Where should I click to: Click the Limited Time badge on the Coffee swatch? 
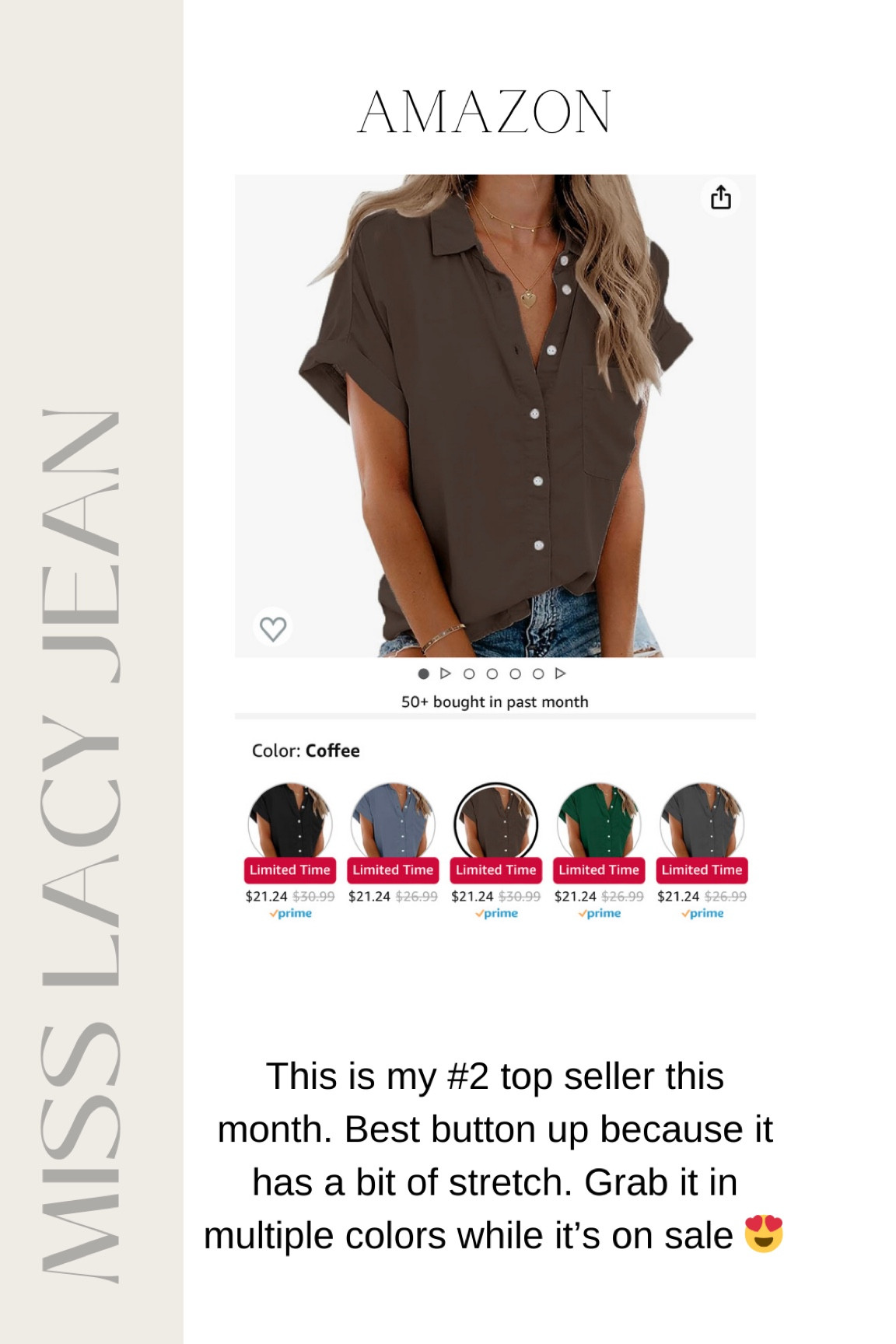(495, 870)
